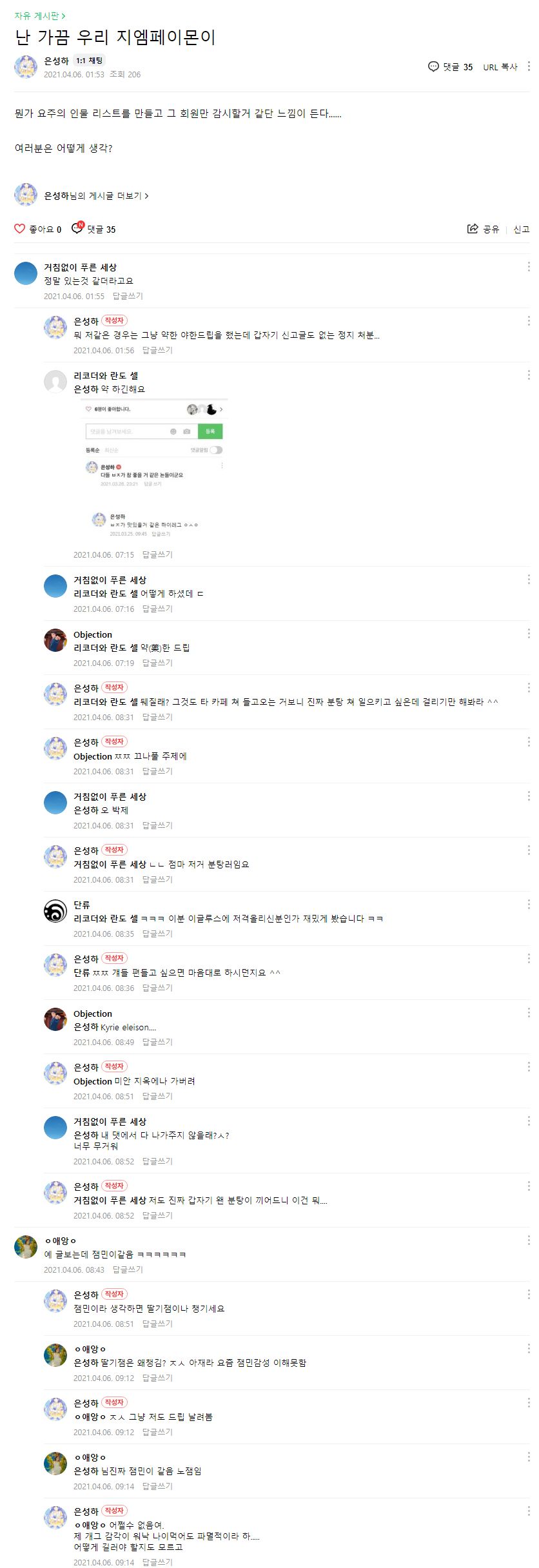The width and height of the screenshot is (539, 1568).
Task: Open the comment count beside URL 복사
Action: (x=451, y=66)
